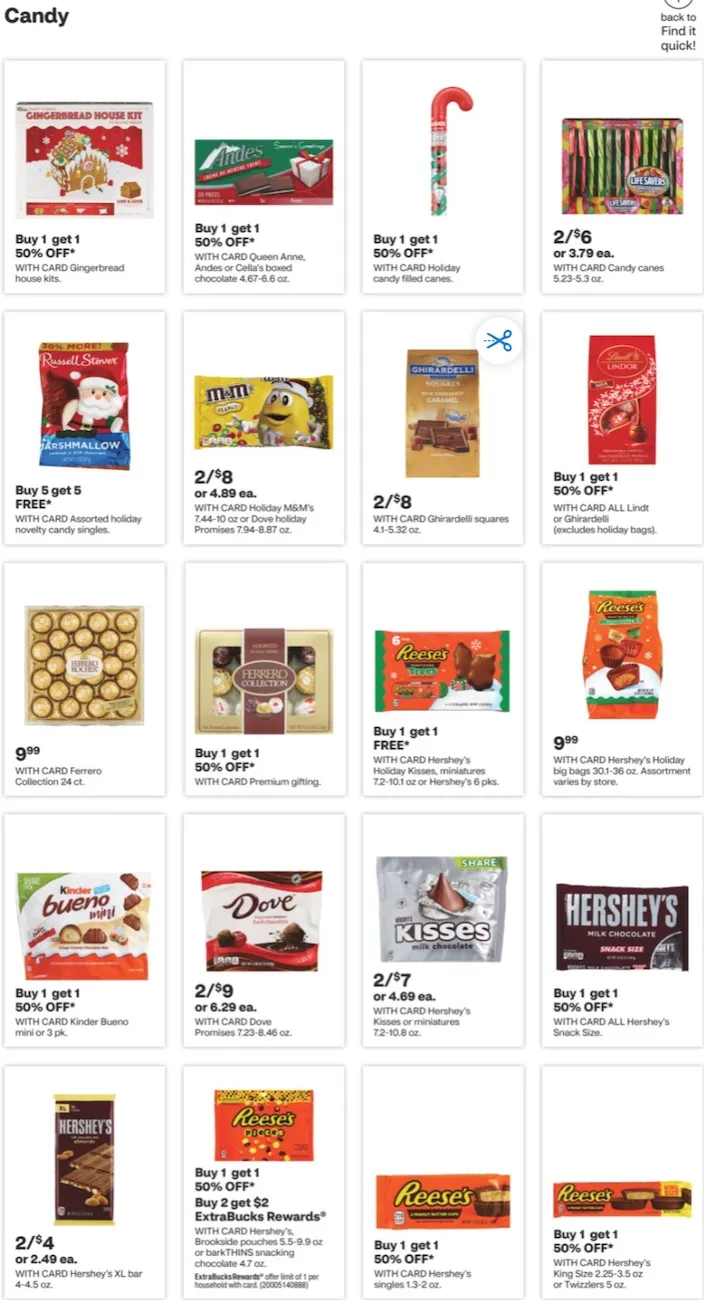Open the Kinder Bueno mini offer

(84, 930)
